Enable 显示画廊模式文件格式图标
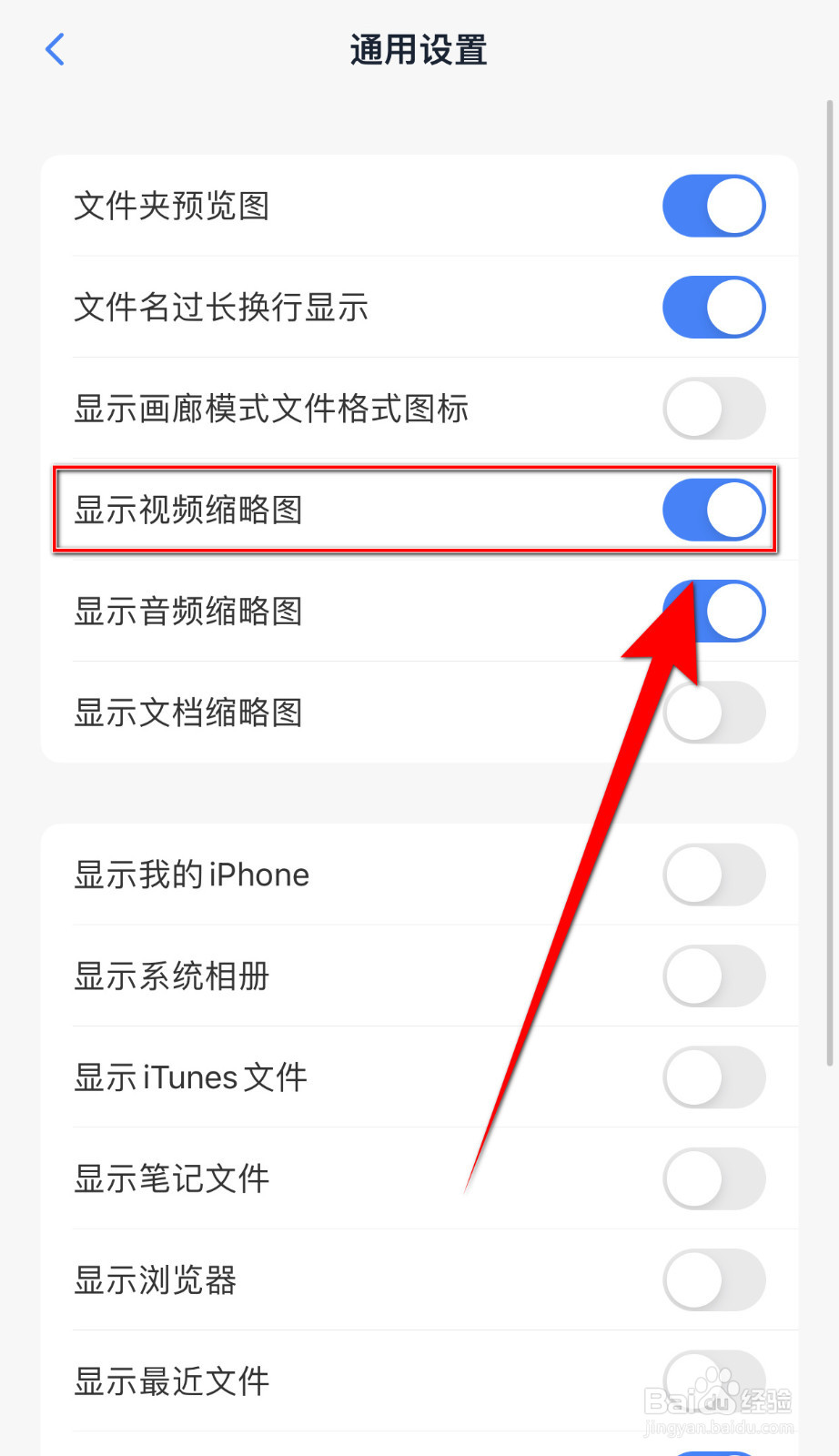839x1456 pixels. [714, 409]
